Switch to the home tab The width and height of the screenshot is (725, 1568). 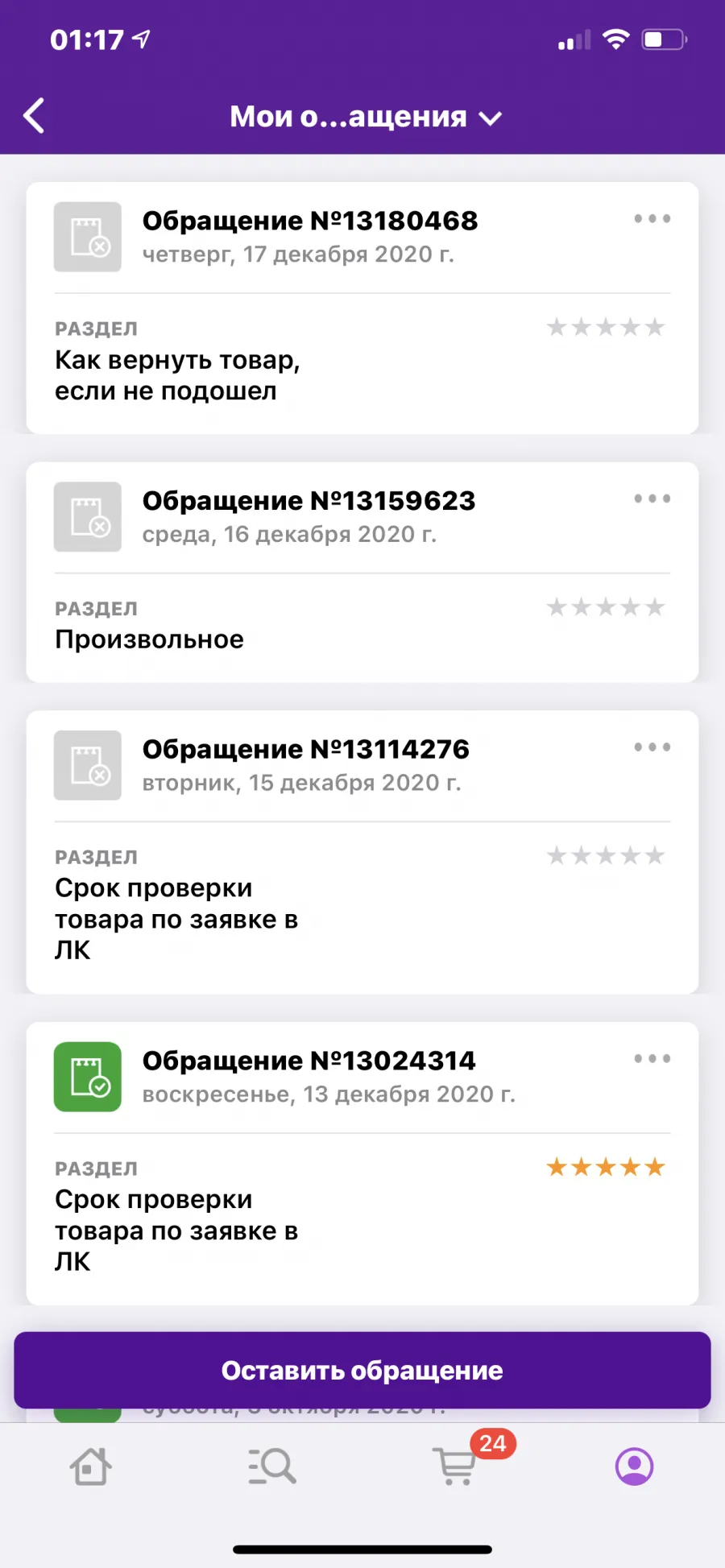click(90, 1466)
